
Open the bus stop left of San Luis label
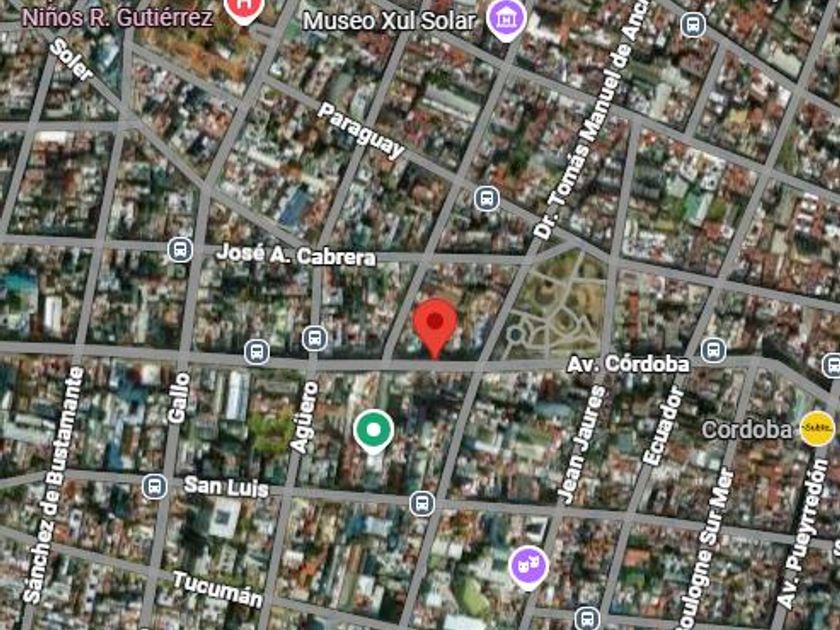pos(155,487)
